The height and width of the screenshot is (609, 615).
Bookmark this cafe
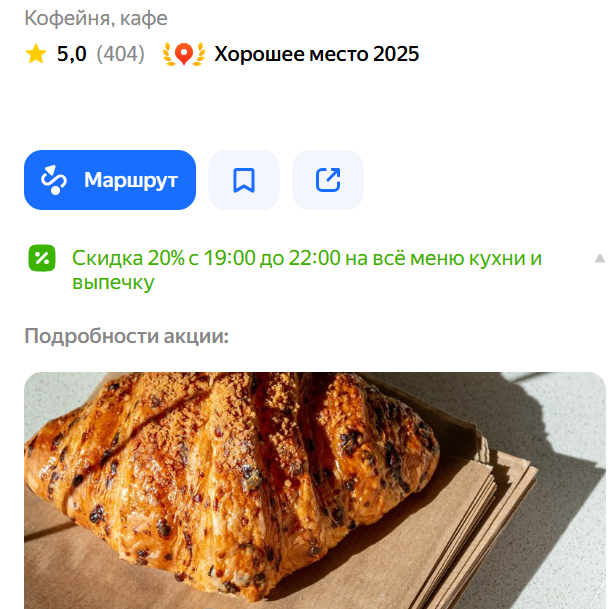point(244,180)
